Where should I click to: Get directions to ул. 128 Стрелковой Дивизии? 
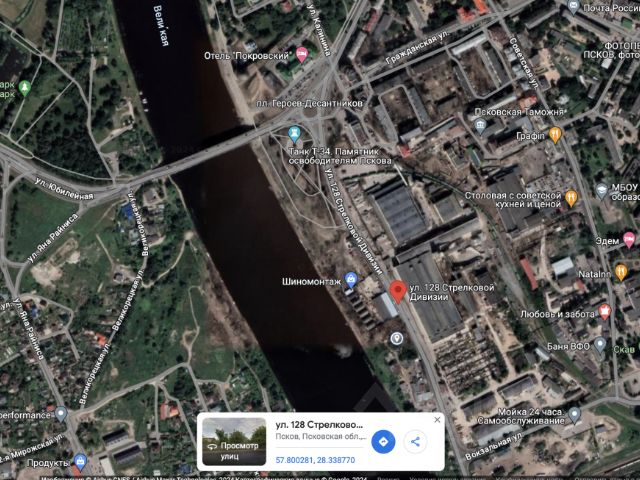(384, 441)
